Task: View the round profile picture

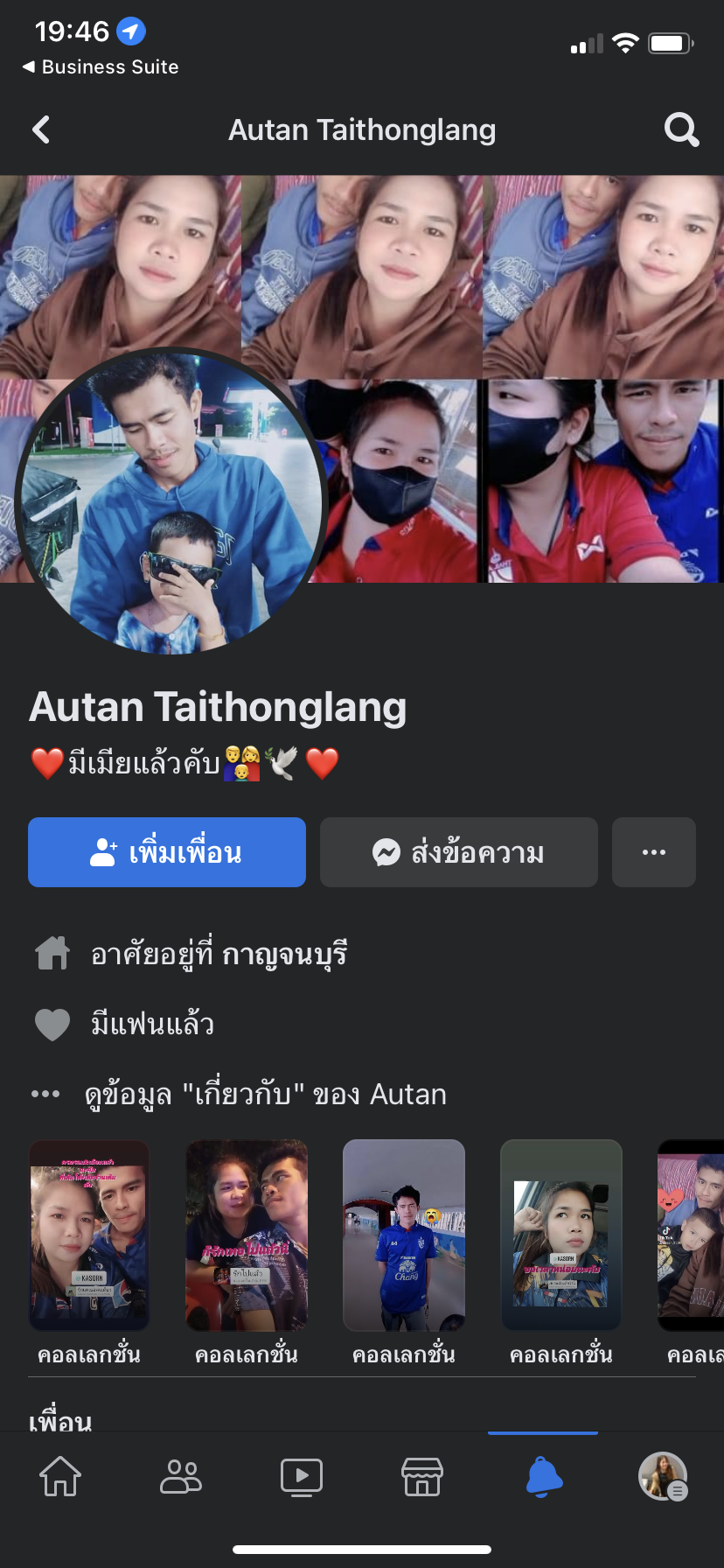Action: pyautogui.click(x=171, y=500)
